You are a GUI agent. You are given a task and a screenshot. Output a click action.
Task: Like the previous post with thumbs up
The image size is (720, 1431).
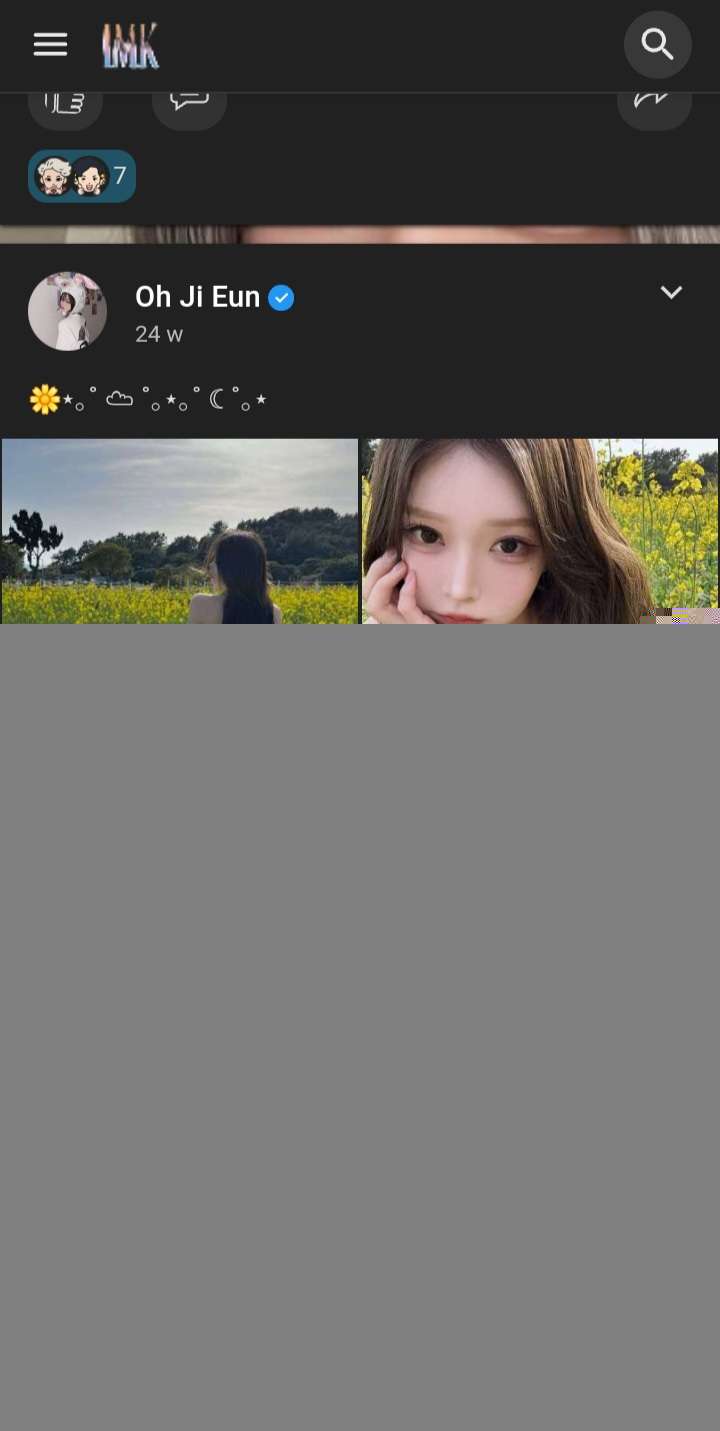65,107
